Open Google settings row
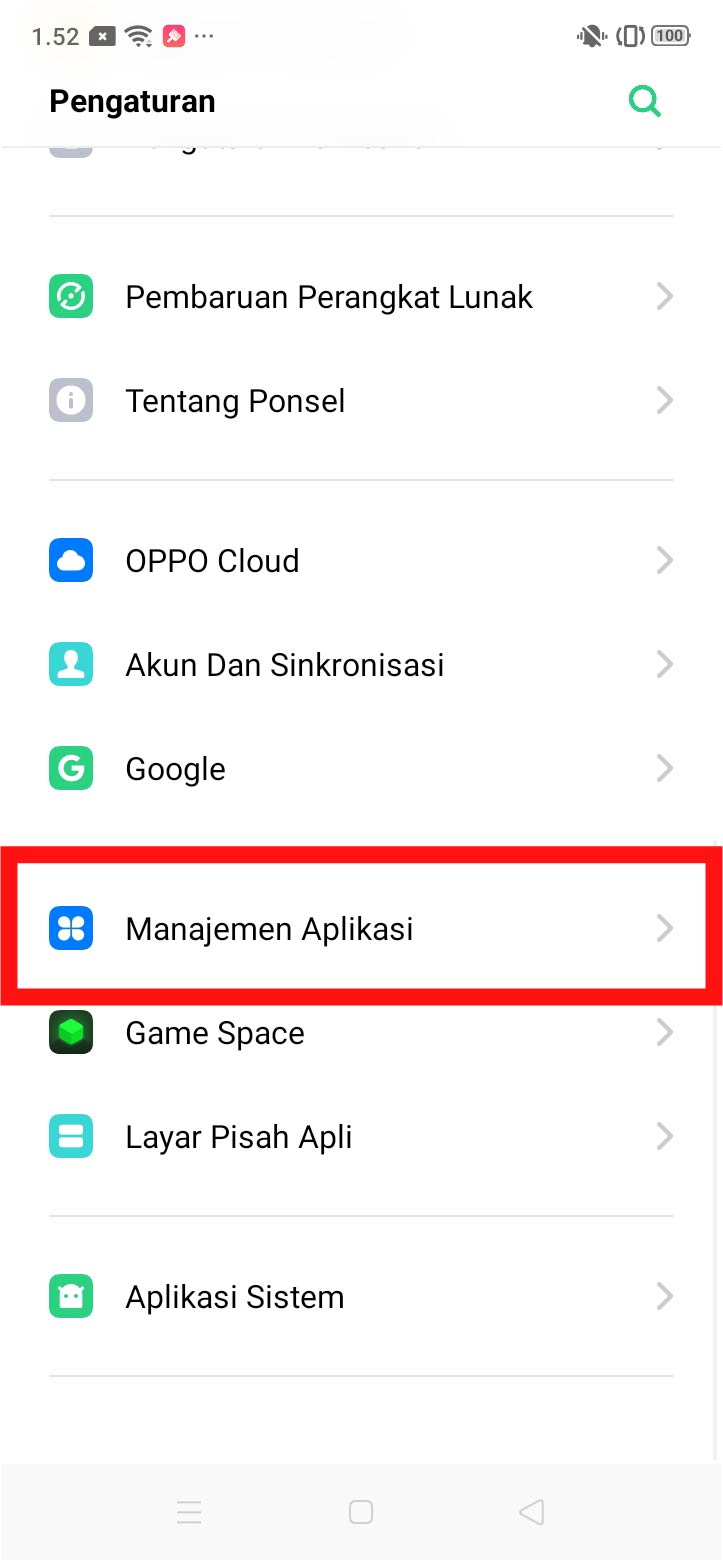 (x=360, y=769)
